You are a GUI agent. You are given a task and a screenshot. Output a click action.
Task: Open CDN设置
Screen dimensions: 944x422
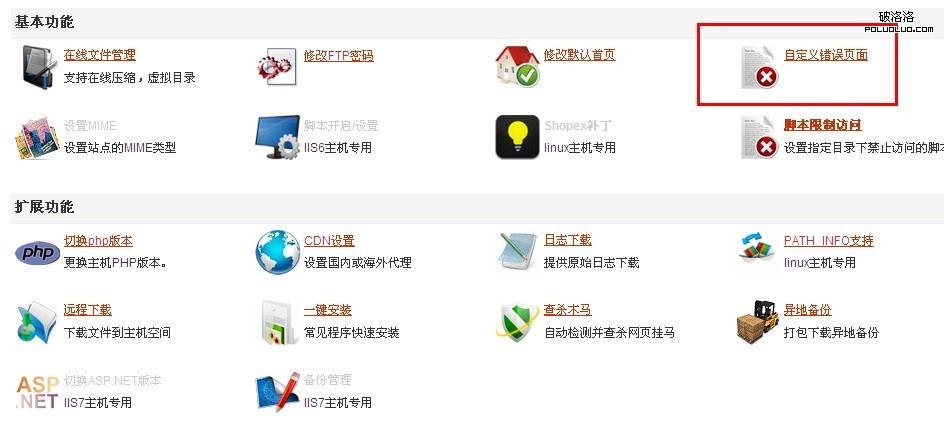(x=329, y=241)
